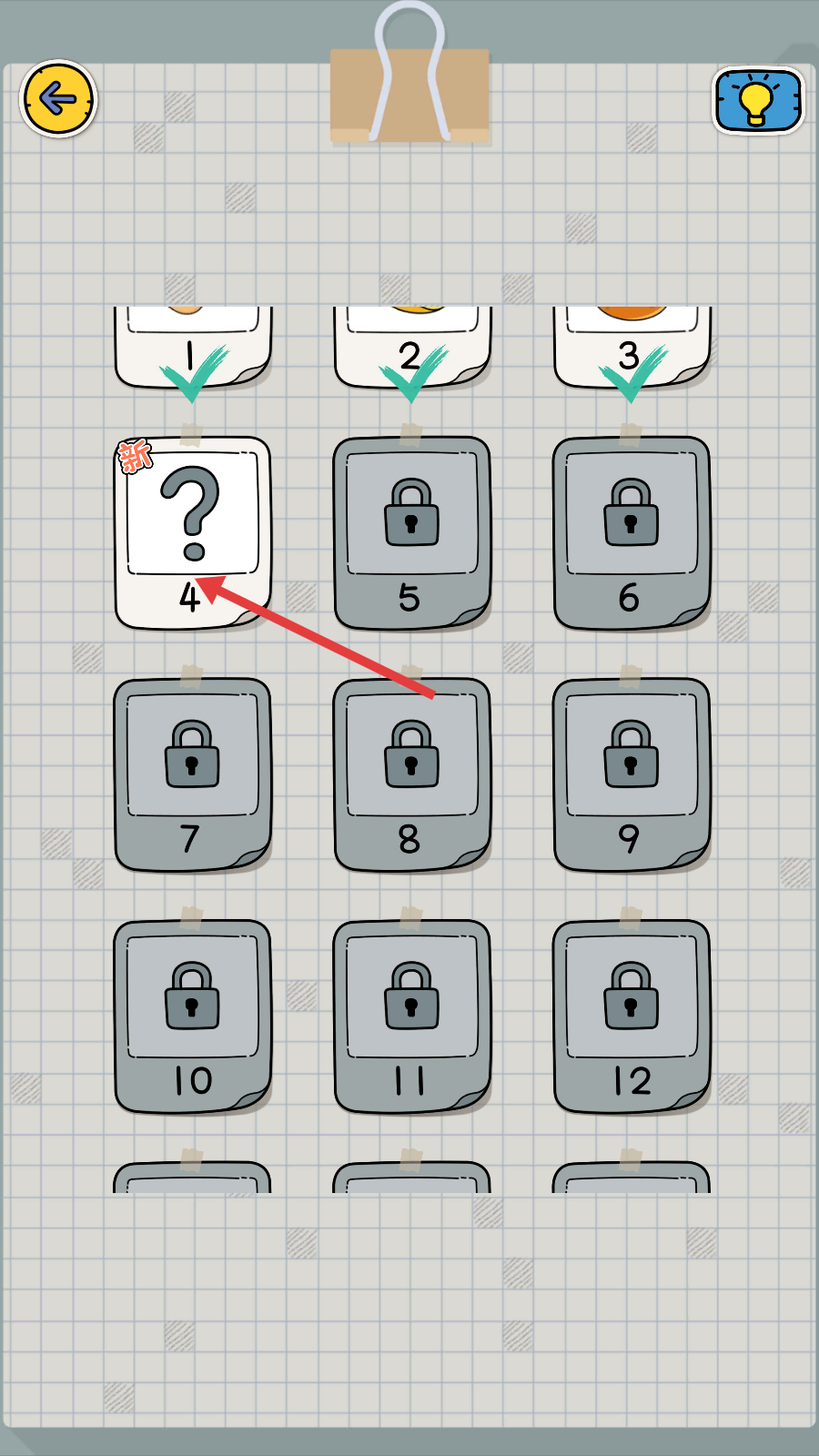Choose locked level 8 card
This screenshot has width=819, height=1456.
(412, 773)
